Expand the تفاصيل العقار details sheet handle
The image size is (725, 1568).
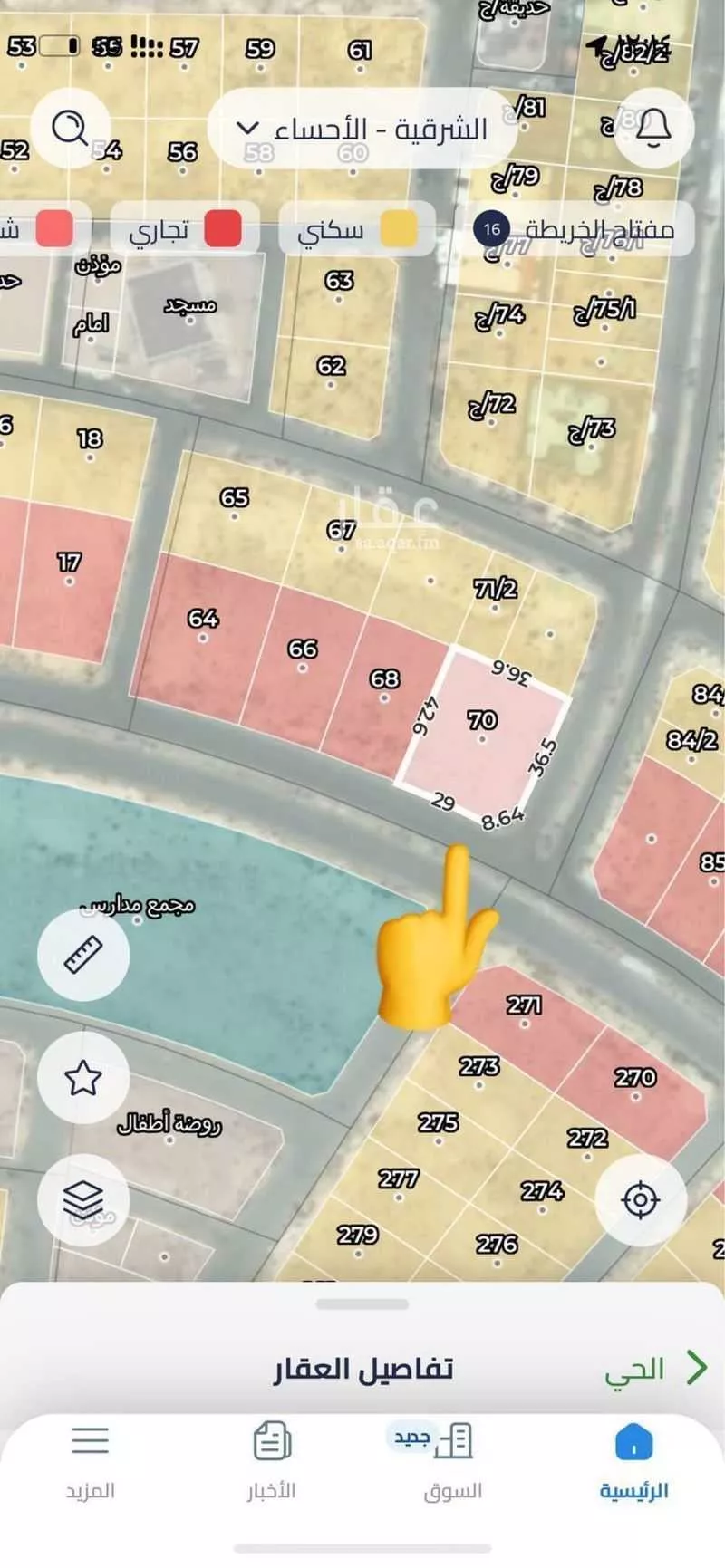pyautogui.click(x=362, y=1304)
